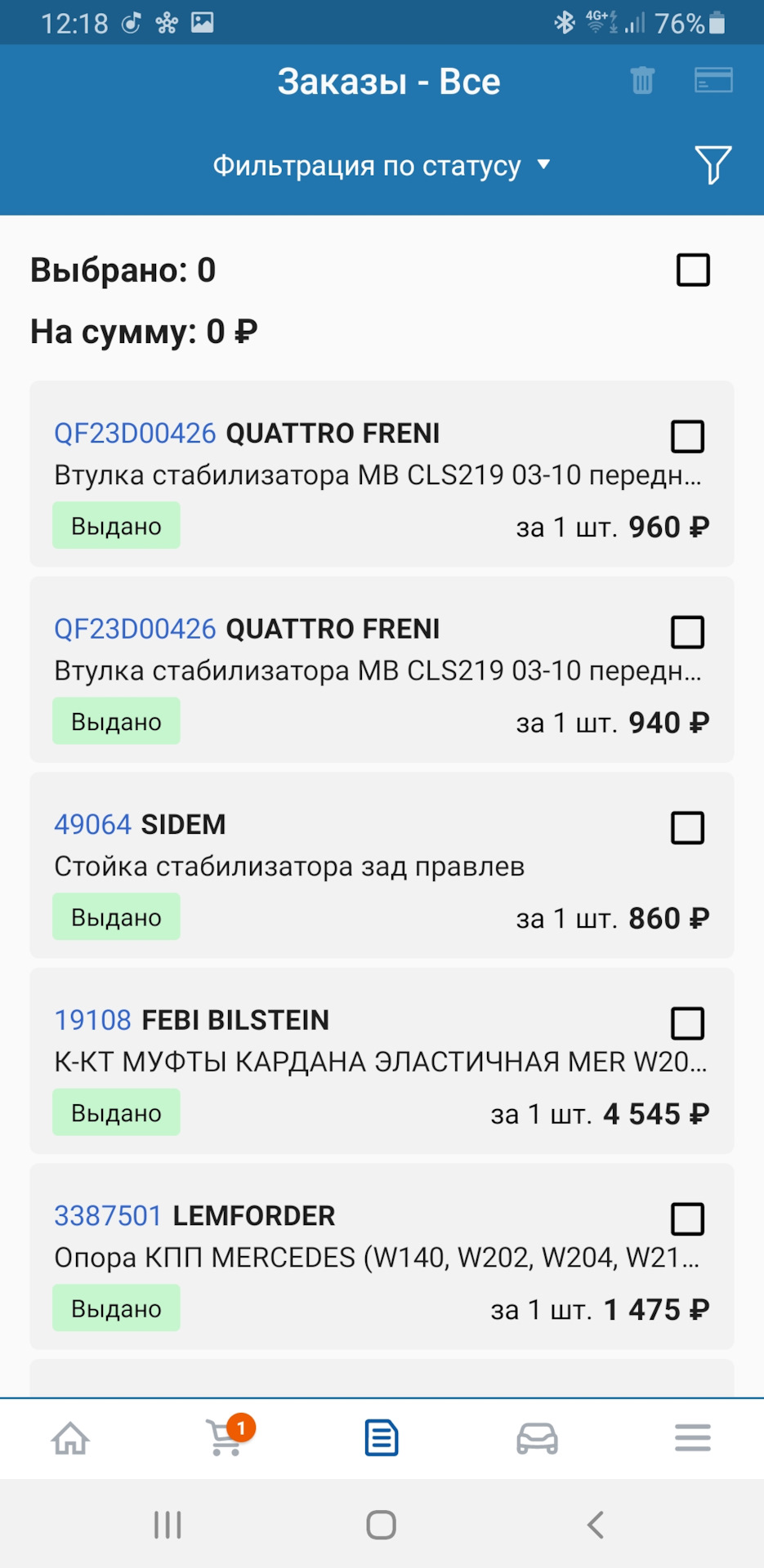Check the LEMFORDER order checkbox
764x1568 pixels.
pyautogui.click(x=687, y=1219)
